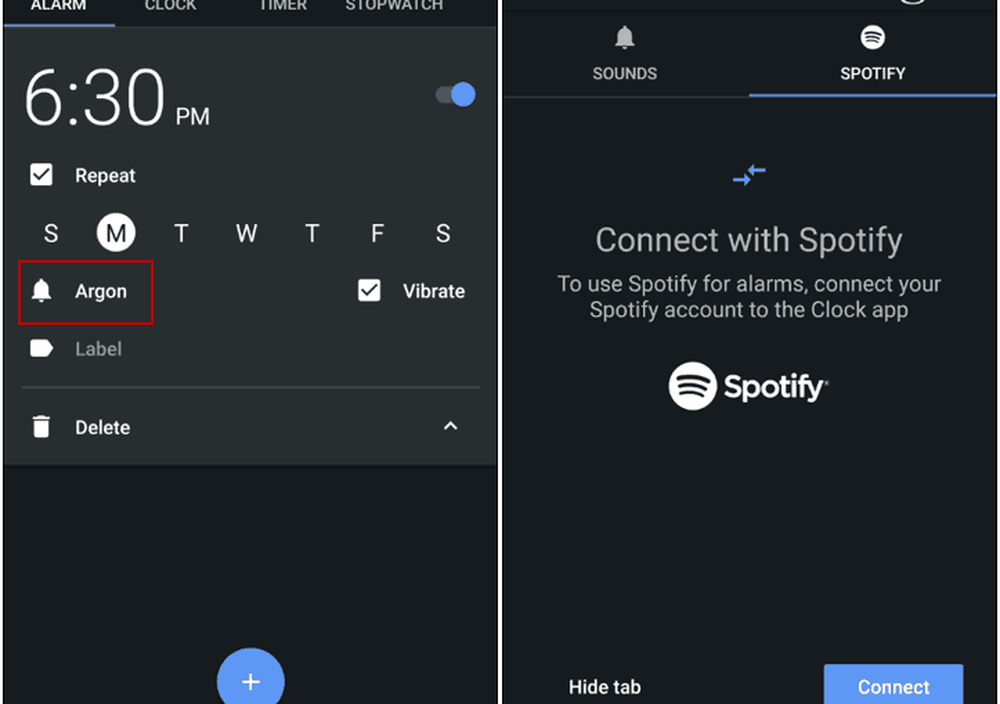The image size is (1000, 704).
Task: Change the 6:30 PM alarm time
Action: (x=95, y=100)
